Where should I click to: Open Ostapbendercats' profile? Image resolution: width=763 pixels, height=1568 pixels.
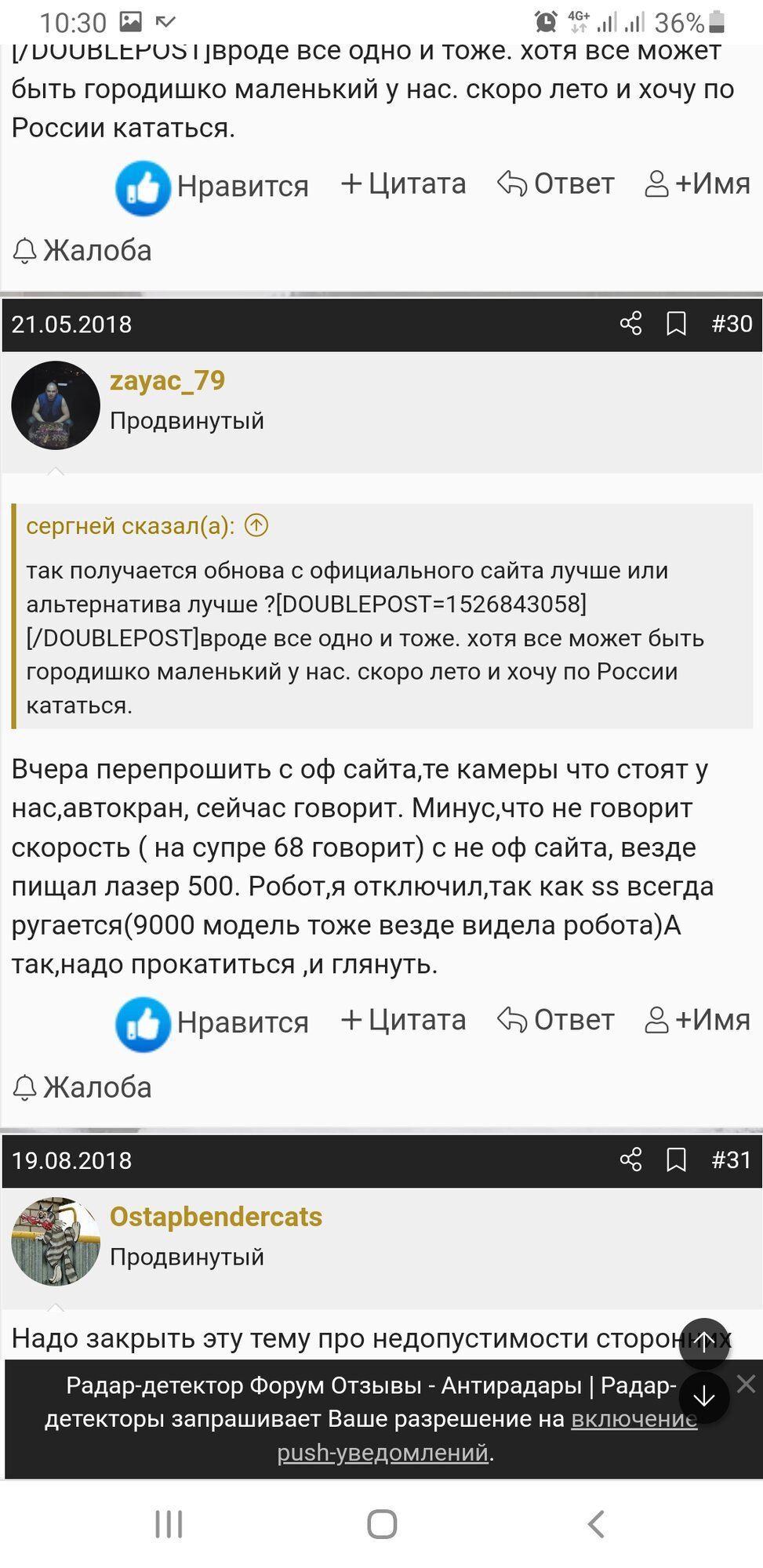(x=216, y=1217)
